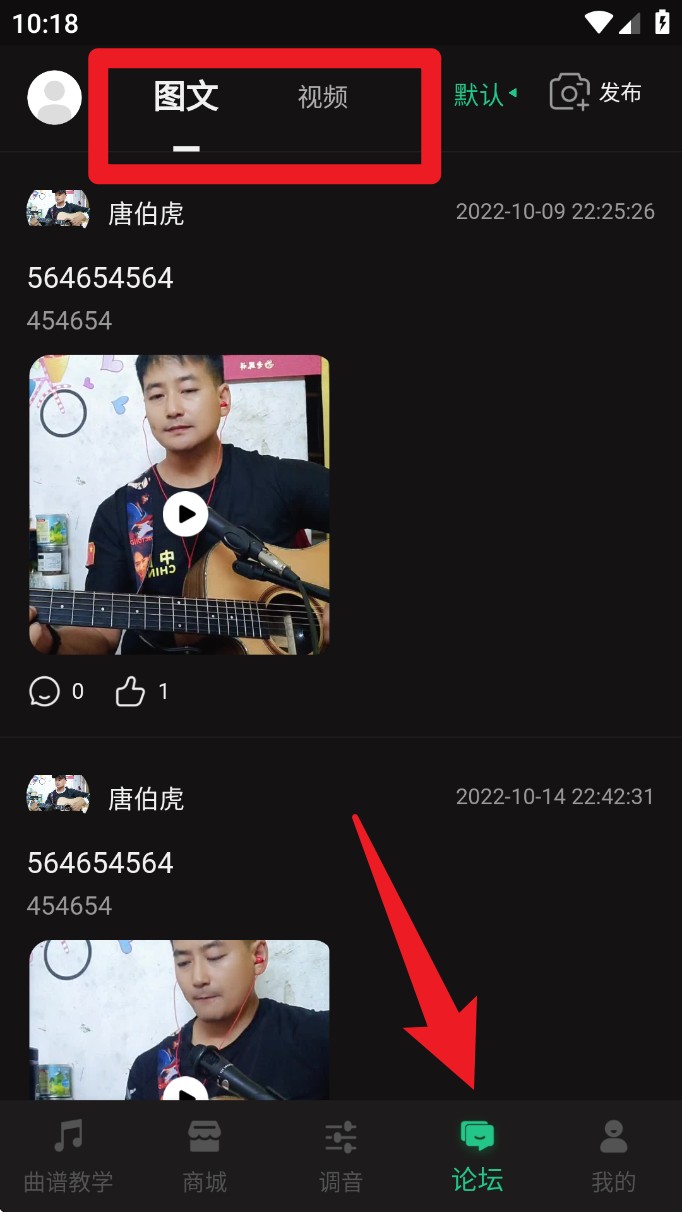Image resolution: width=682 pixels, height=1212 pixels.
Task: Open the 商城 tab
Action: (204, 1158)
